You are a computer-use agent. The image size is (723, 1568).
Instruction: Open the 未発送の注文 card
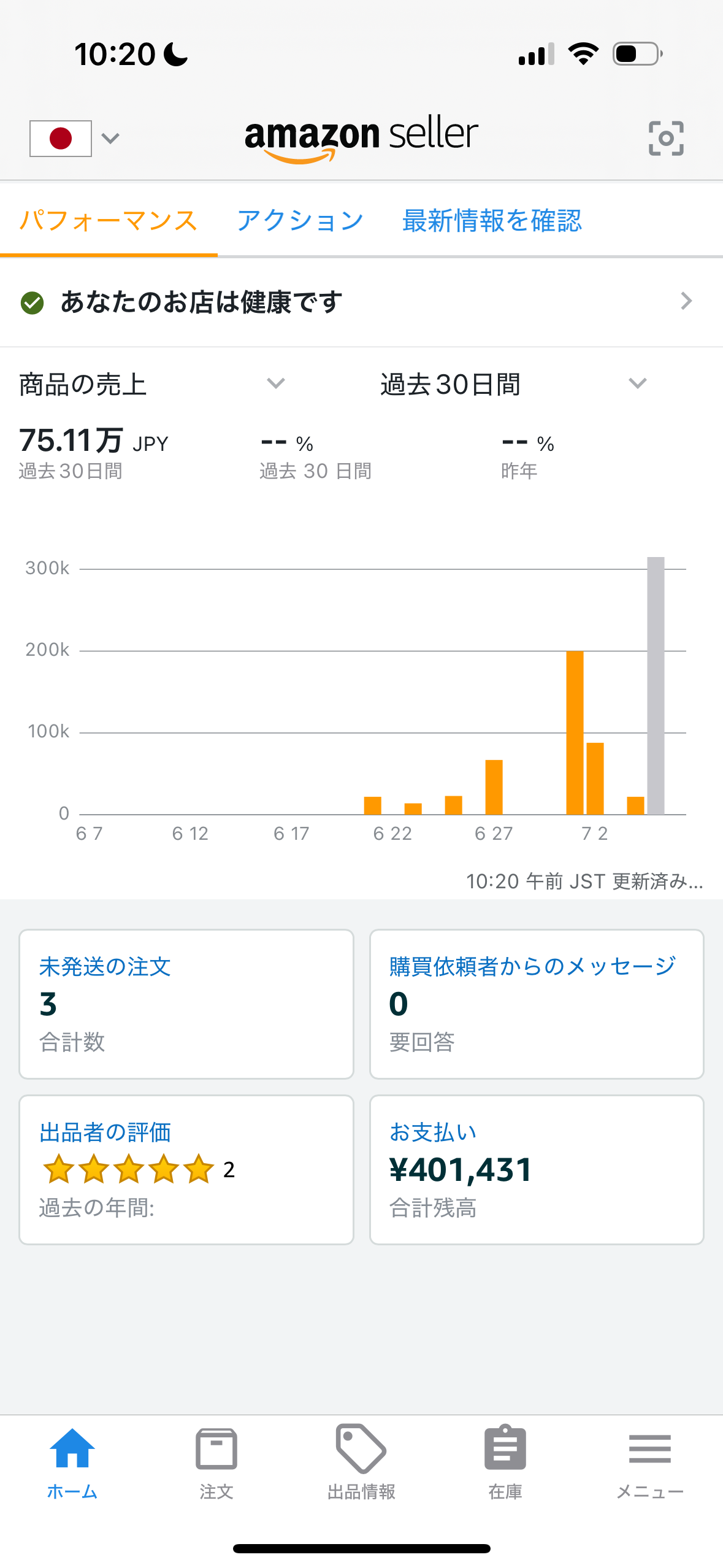coord(186,1004)
